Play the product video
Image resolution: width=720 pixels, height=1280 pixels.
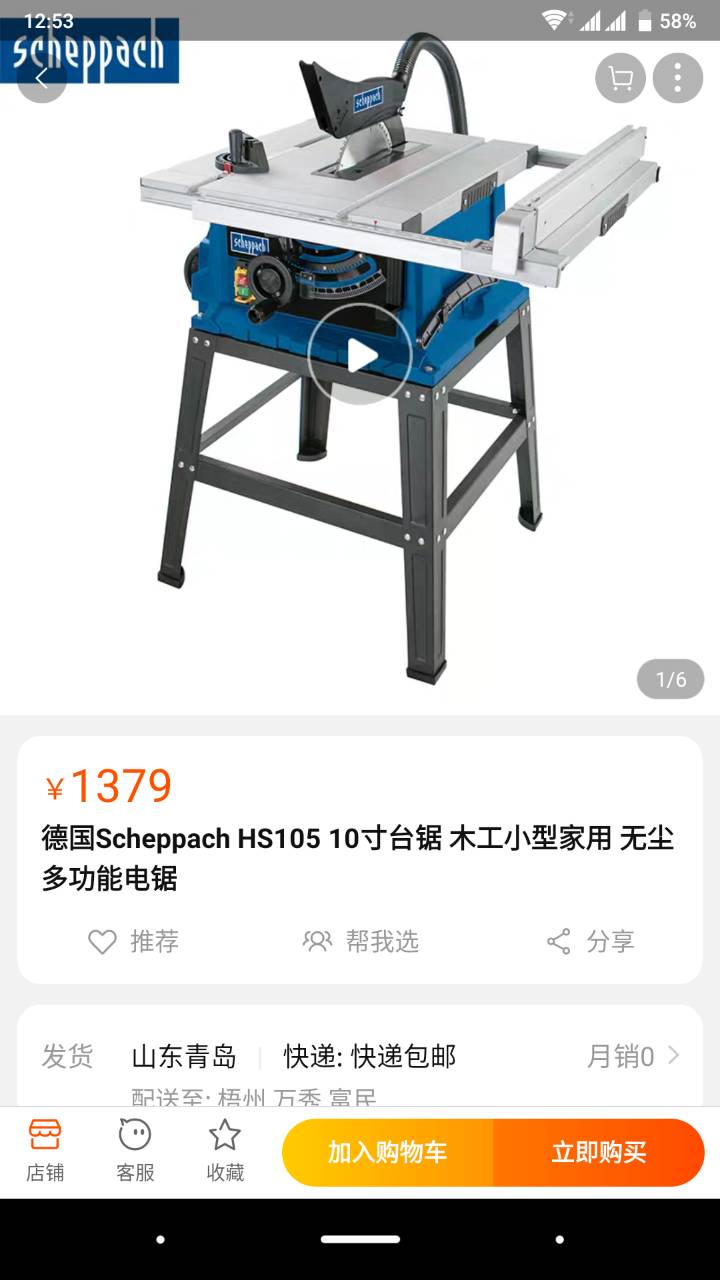[x=360, y=354]
